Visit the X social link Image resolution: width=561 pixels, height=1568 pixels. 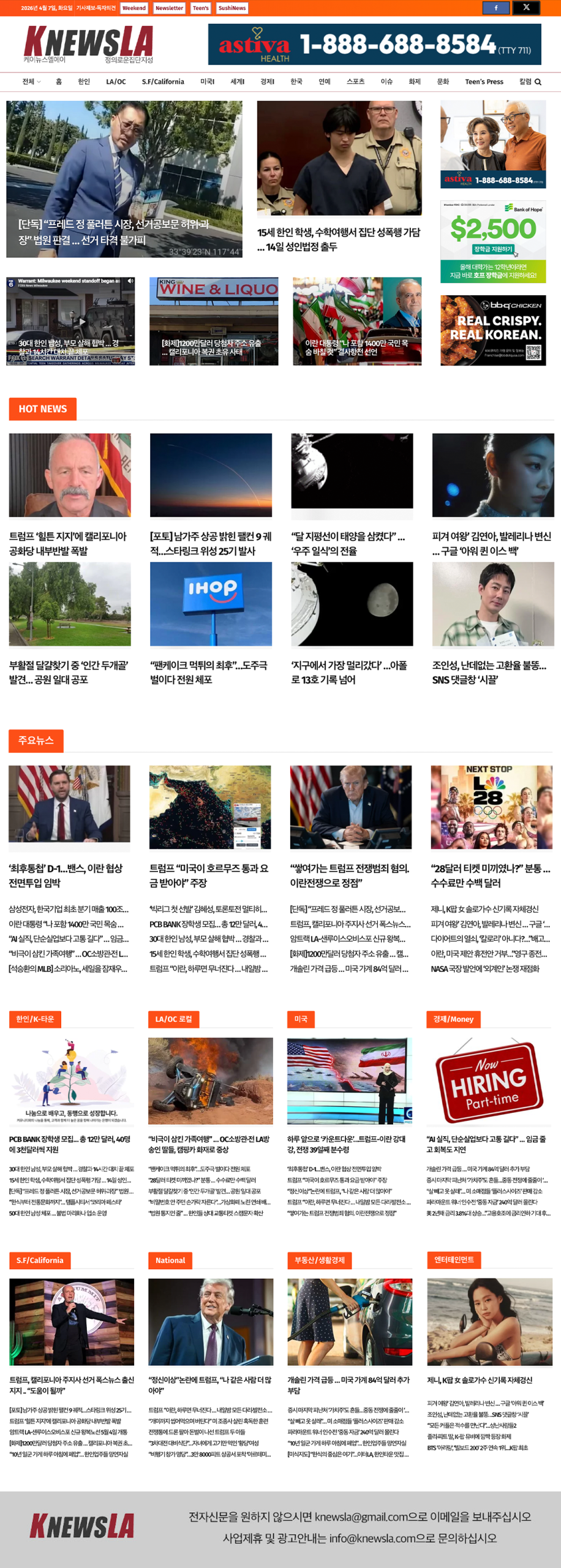tap(526, 8)
